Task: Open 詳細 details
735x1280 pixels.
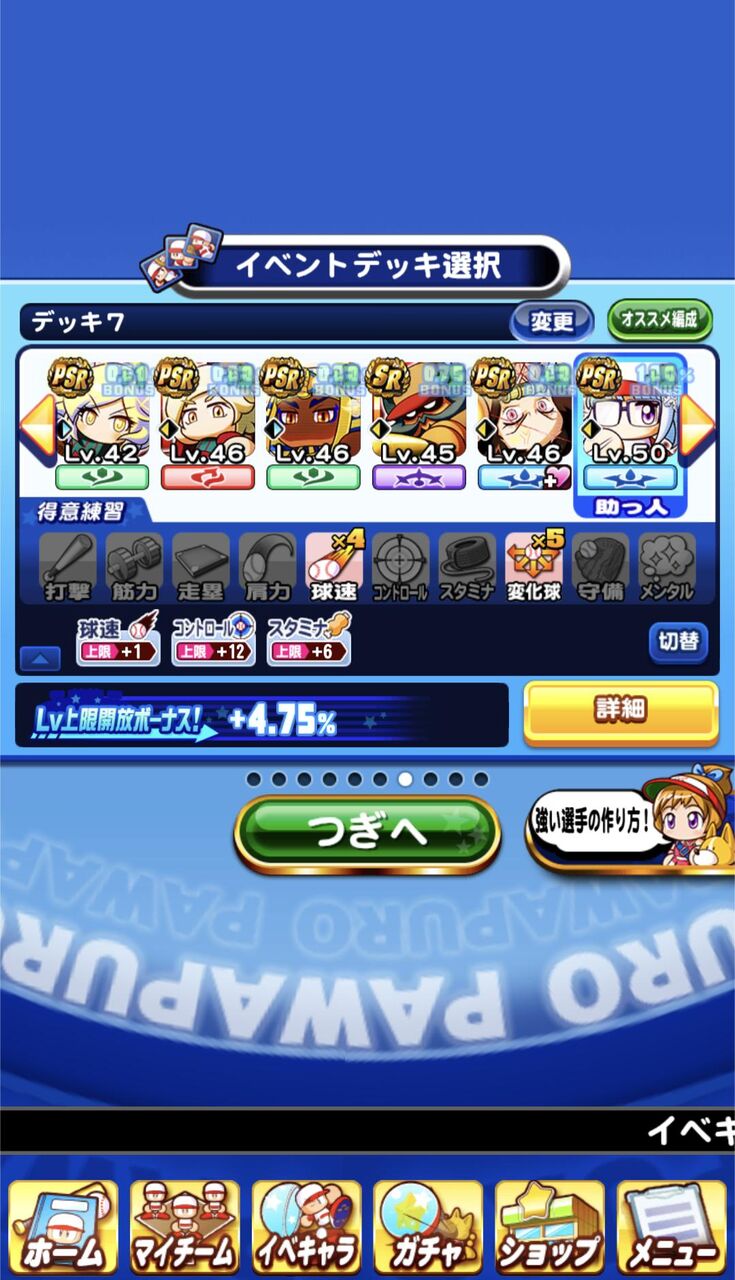Action: pyautogui.click(x=621, y=710)
